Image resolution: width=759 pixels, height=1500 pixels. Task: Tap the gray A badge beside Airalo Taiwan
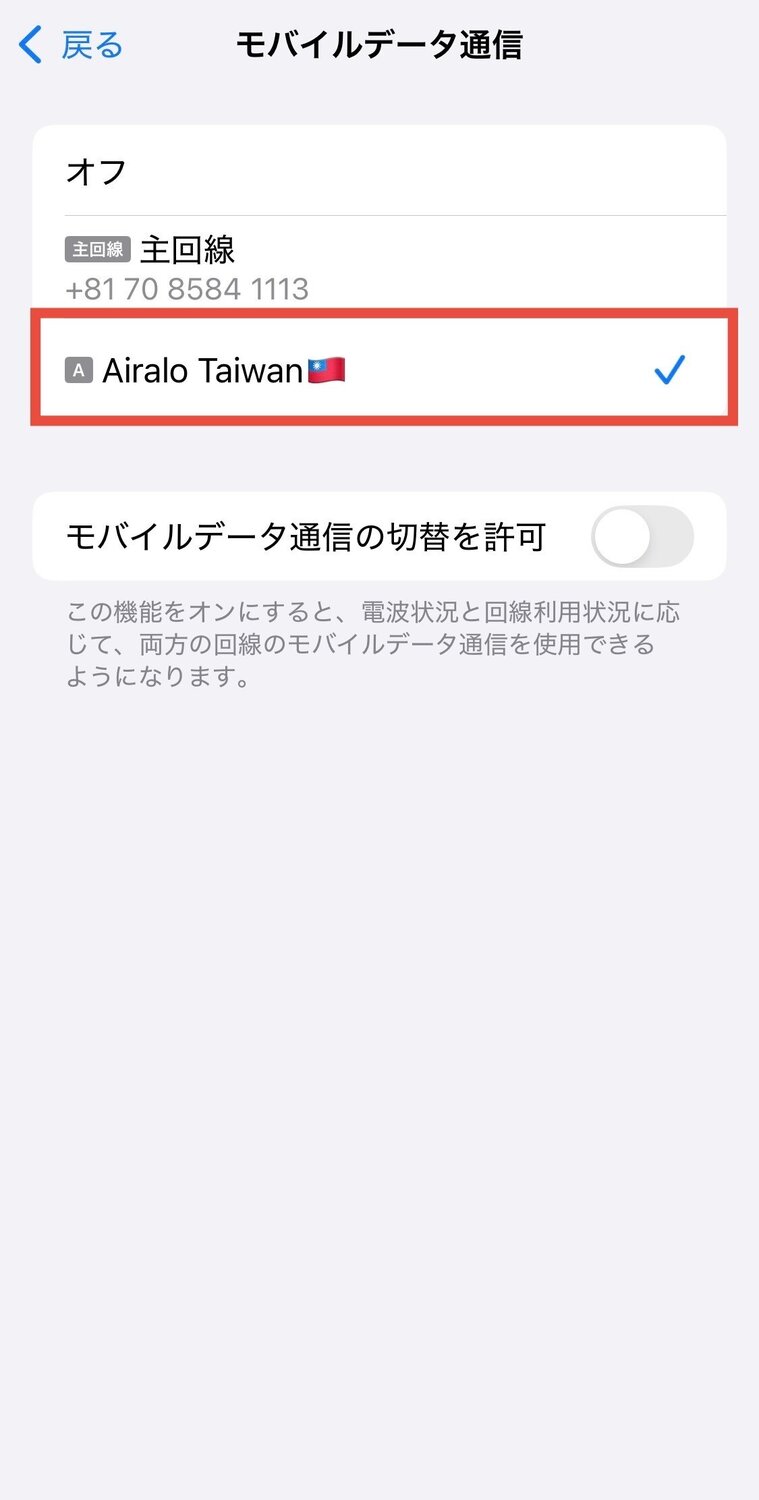click(x=77, y=370)
